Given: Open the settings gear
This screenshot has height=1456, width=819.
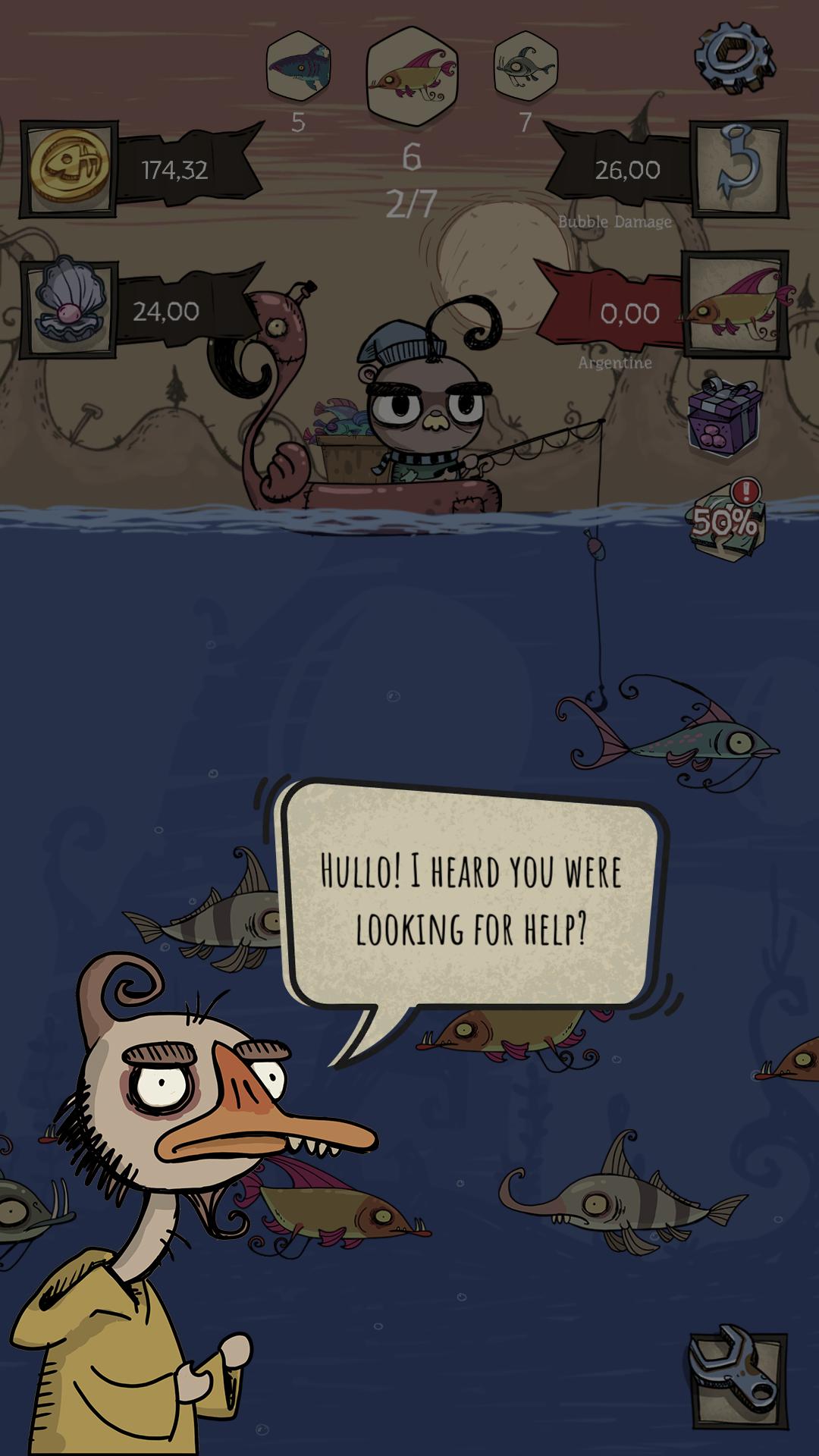Looking at the screenshot, I should [733, 57].
